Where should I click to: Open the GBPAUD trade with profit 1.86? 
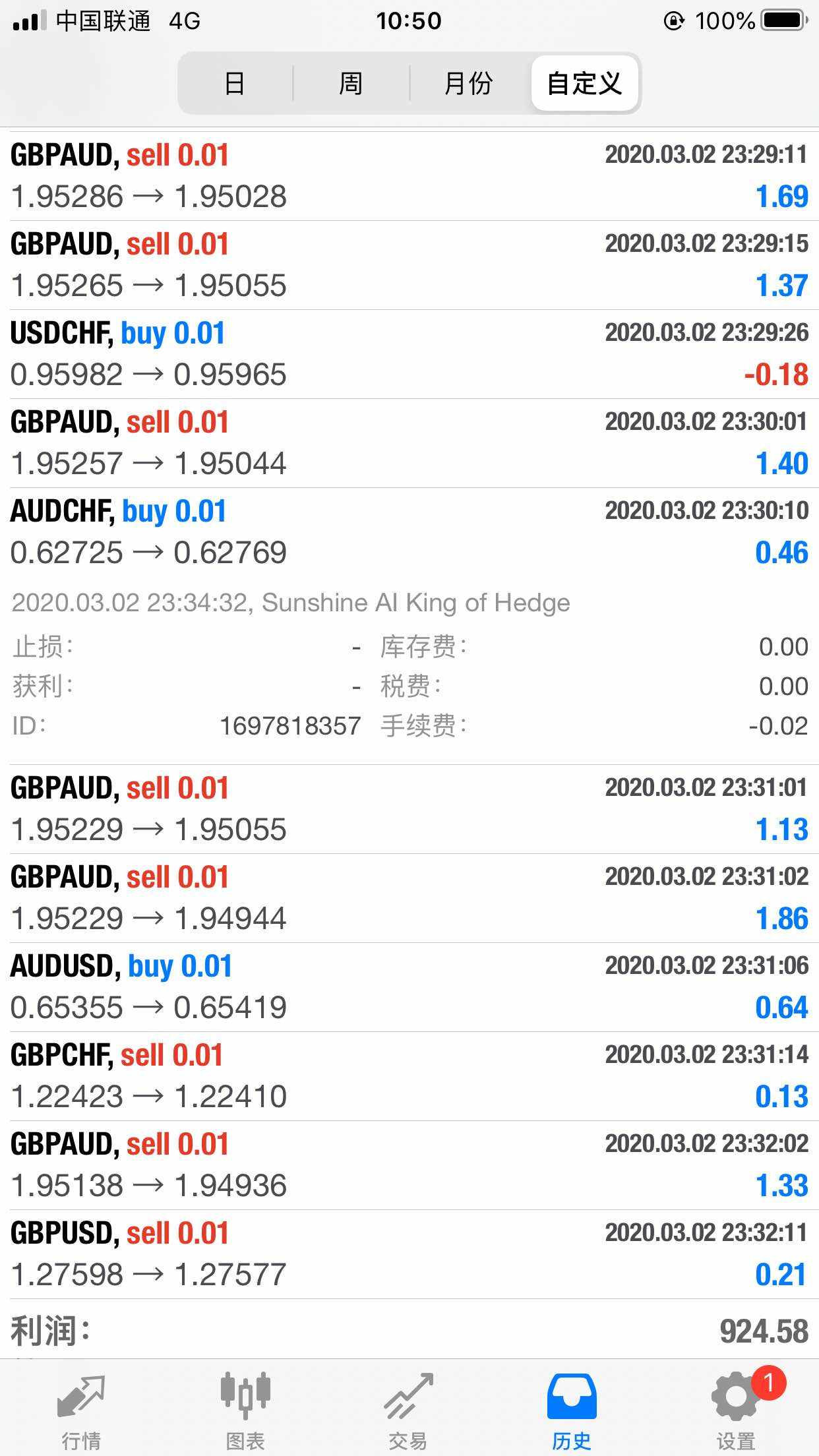pyautogui.click(x=409, y=898)
